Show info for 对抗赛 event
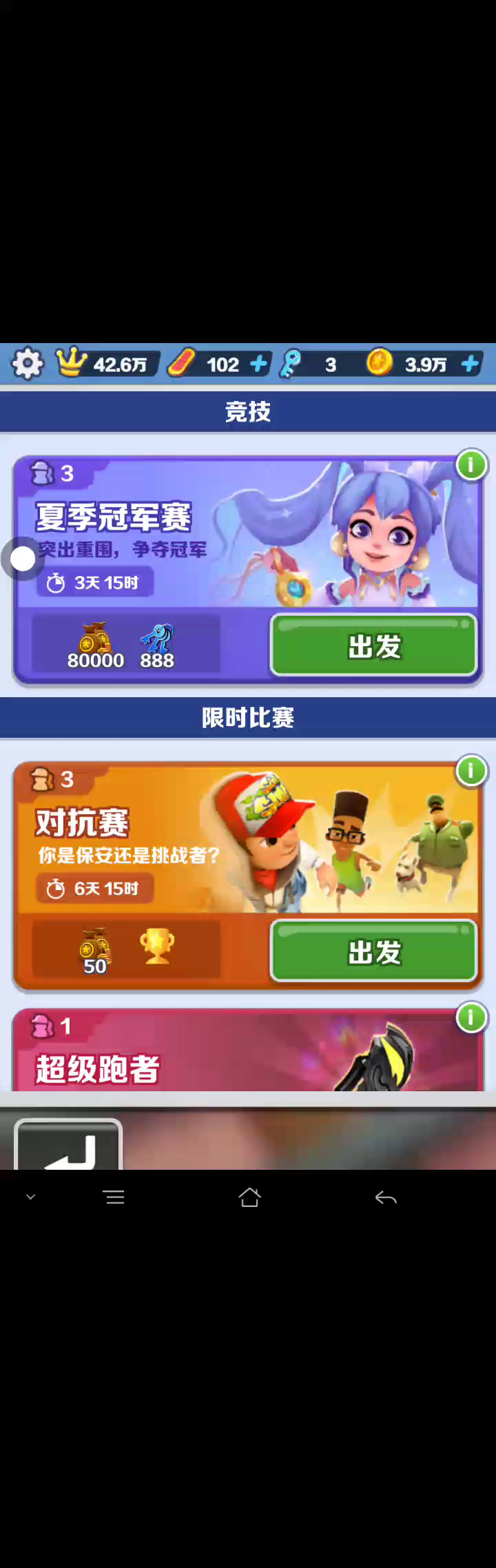Viewport: 496px width, 1568px height. pyautogui.click(x=471, y=771)
